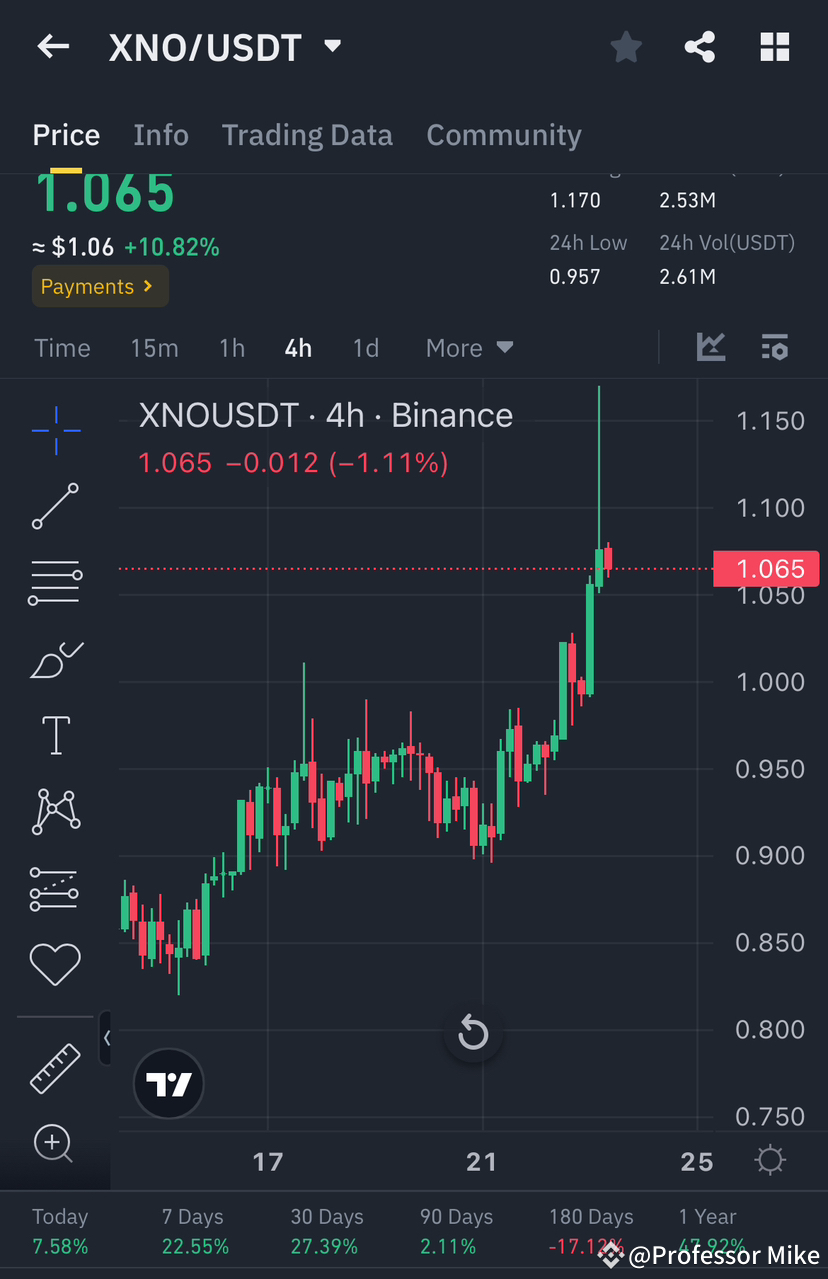Reset the chart view with refresh button
The height and width of the screenshot is (1279, 828).
(x=472, y=1033)
